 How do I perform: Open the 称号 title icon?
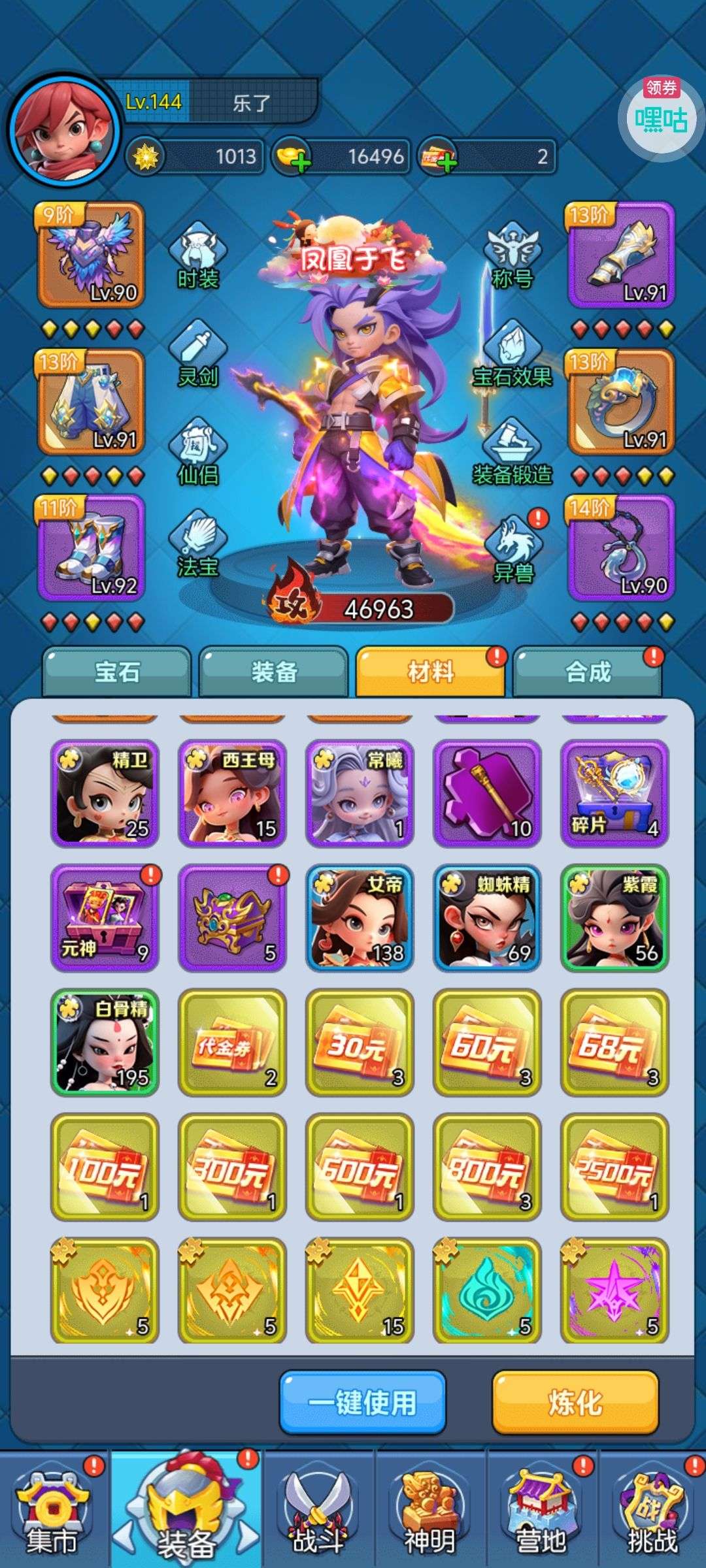pos(512,256)
